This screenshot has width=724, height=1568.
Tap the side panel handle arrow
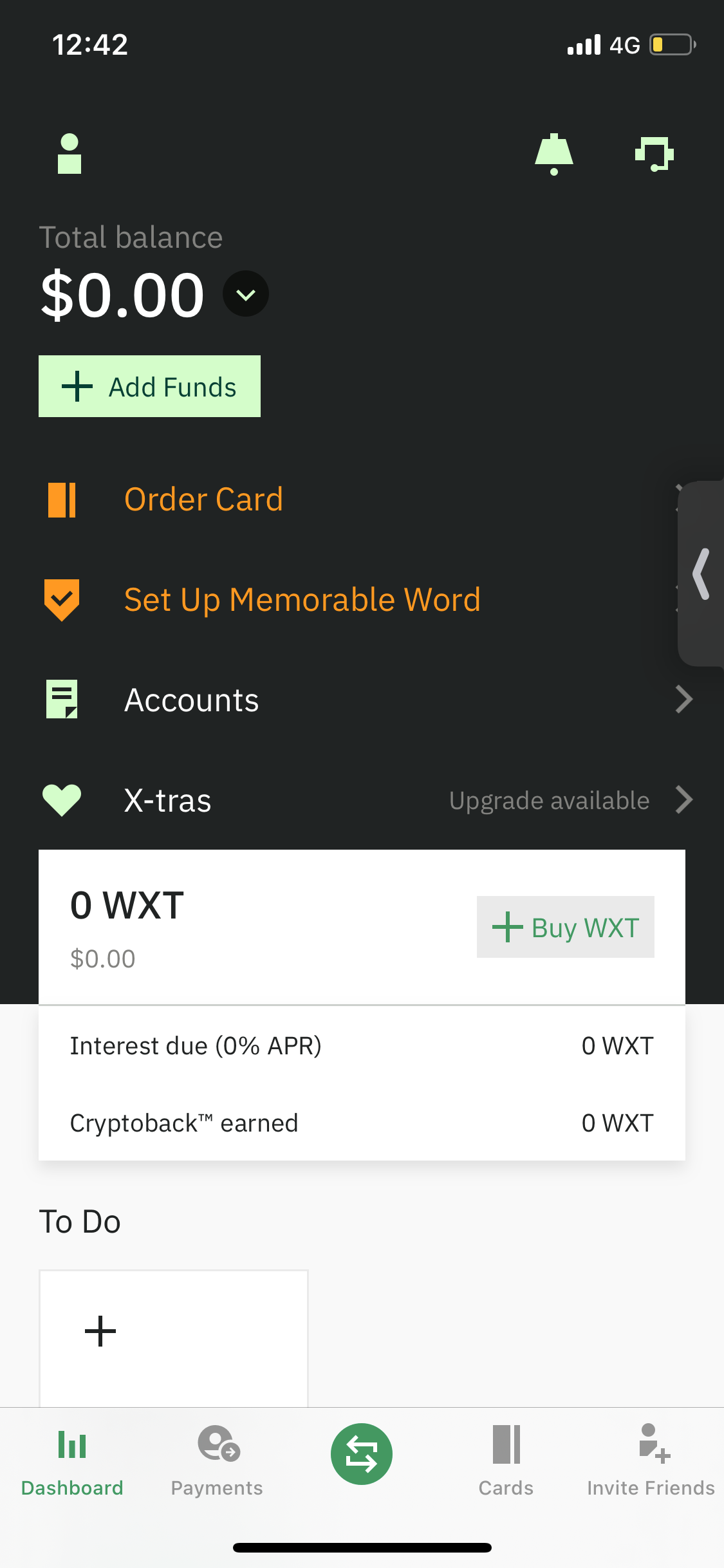pos(701,574)
